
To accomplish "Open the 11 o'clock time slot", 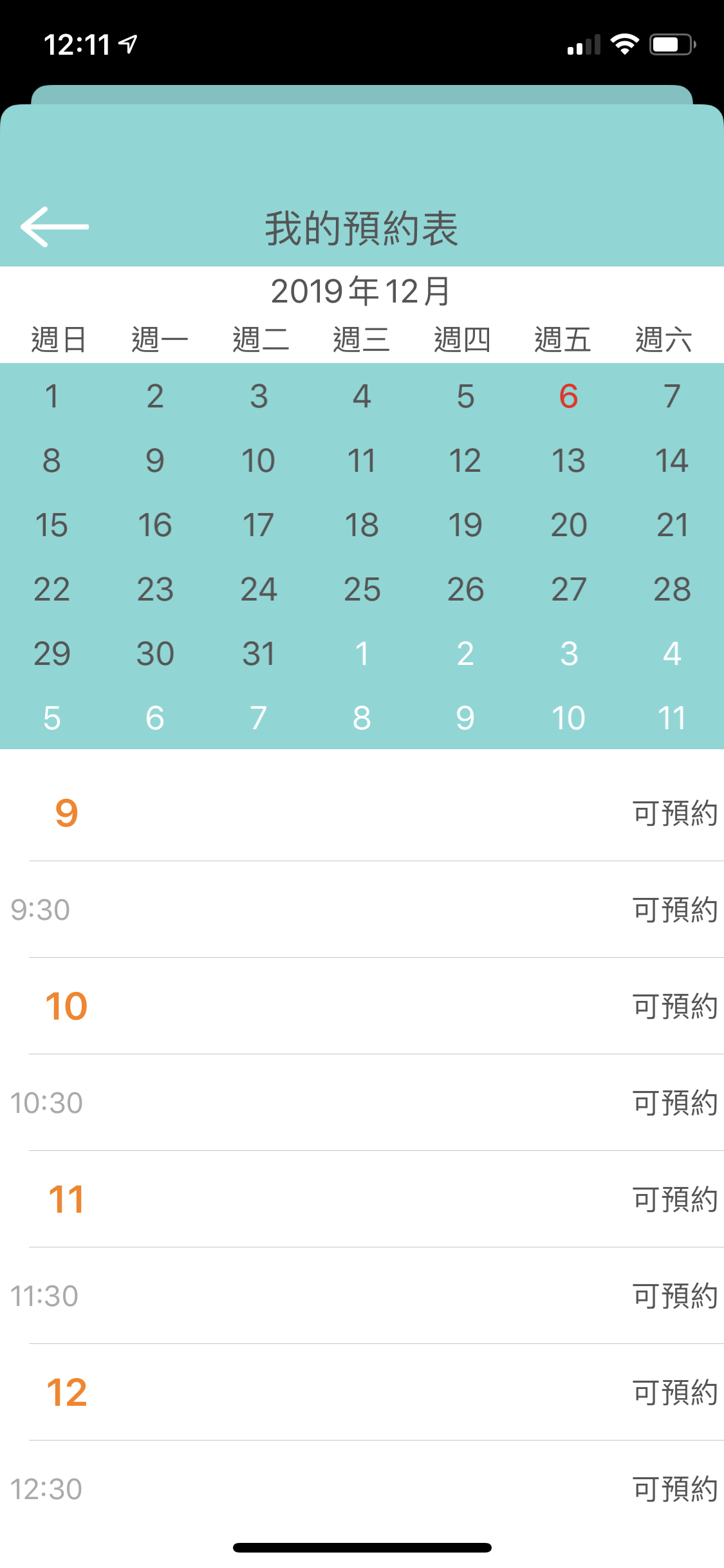I will click(x=362, y=1199).
